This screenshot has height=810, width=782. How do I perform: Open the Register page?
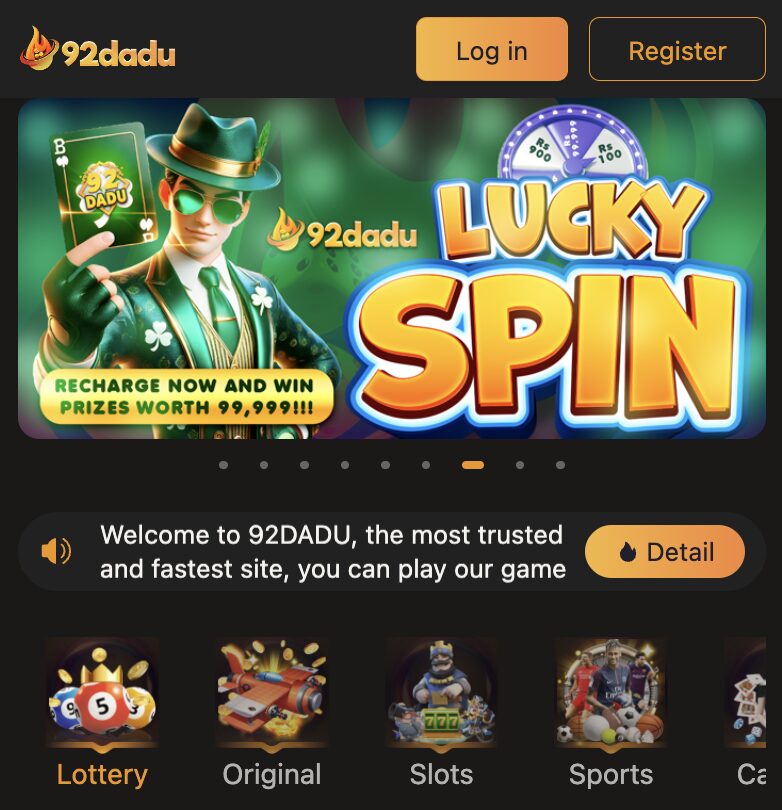[x=677, y=50]
